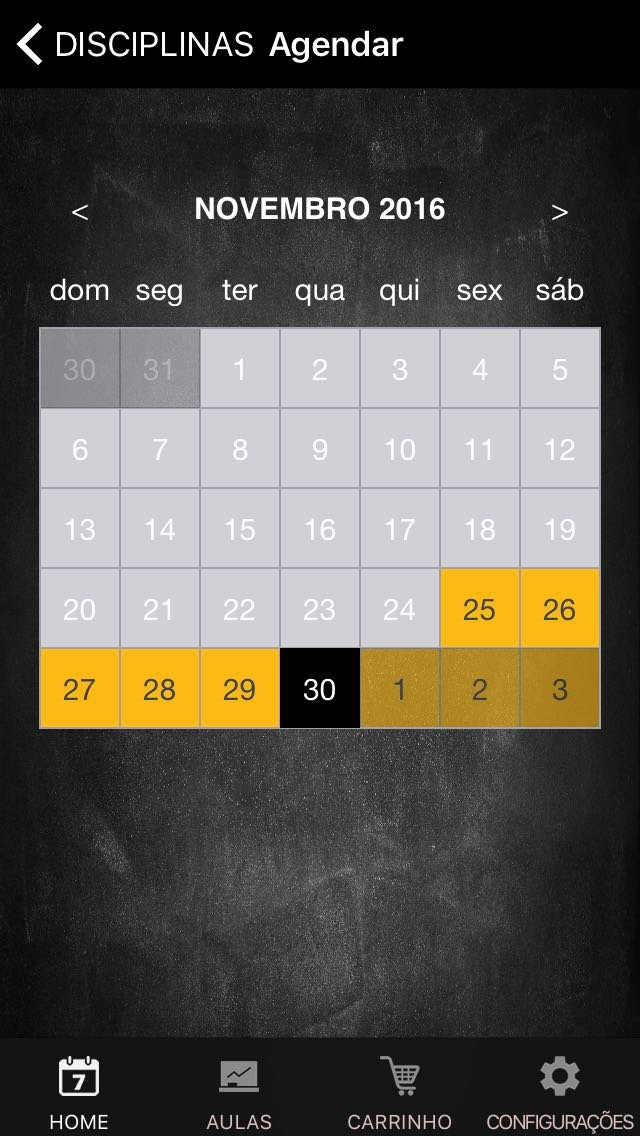Screen dimensions: 640x1136
Task: Open the Configurações tab
Action: click(560, 1092)
